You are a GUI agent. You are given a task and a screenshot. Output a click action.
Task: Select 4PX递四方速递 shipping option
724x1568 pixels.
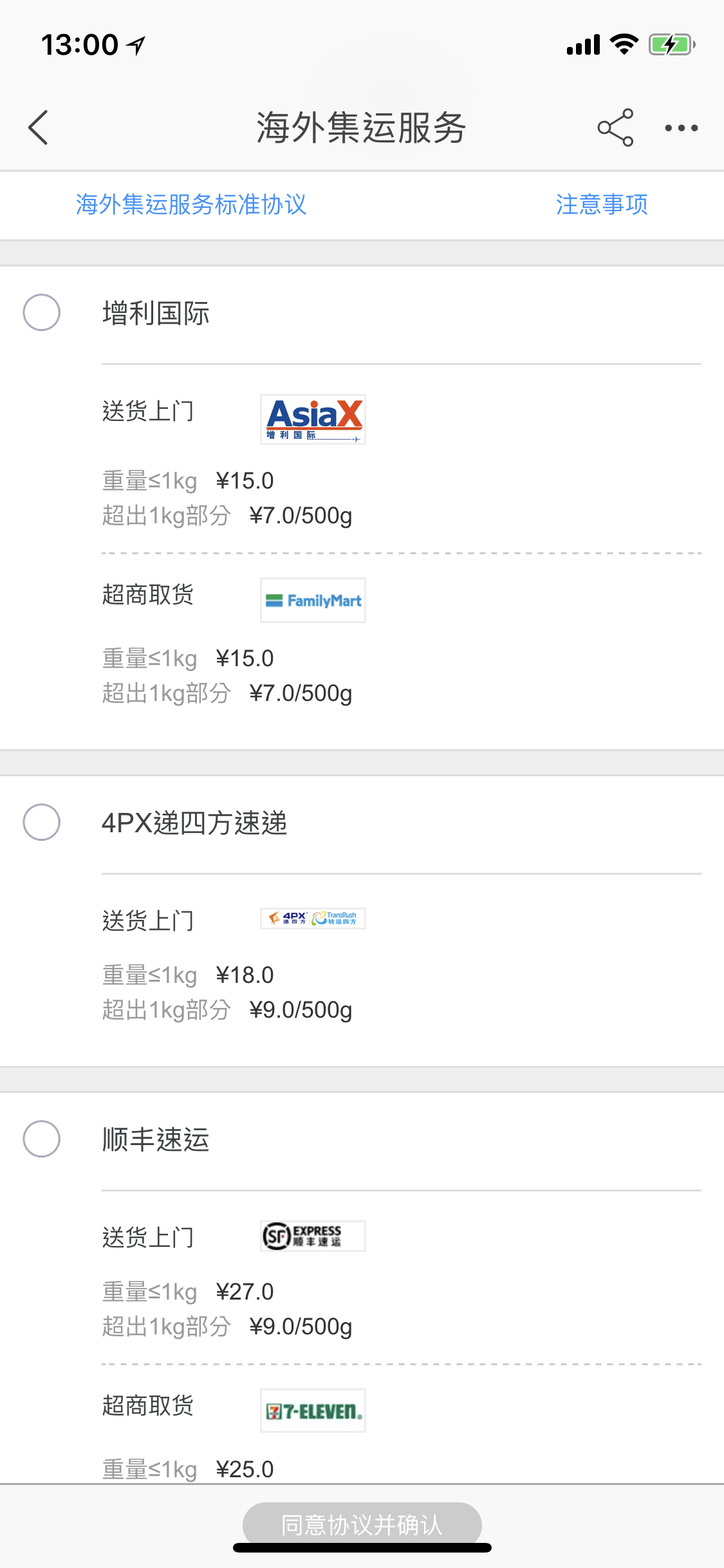(42, 822)
